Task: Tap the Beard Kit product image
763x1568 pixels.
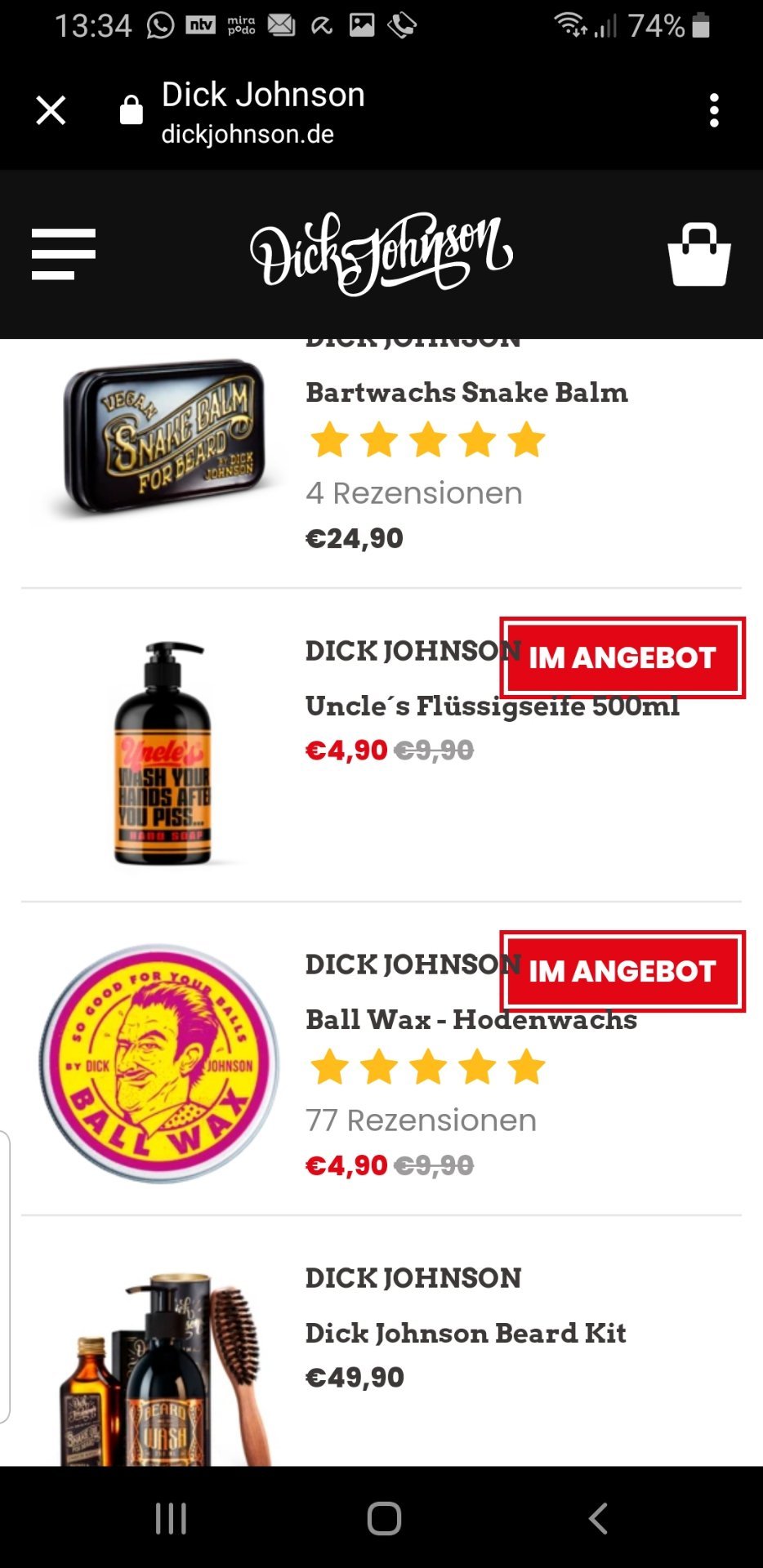Action: point(162,1368)
